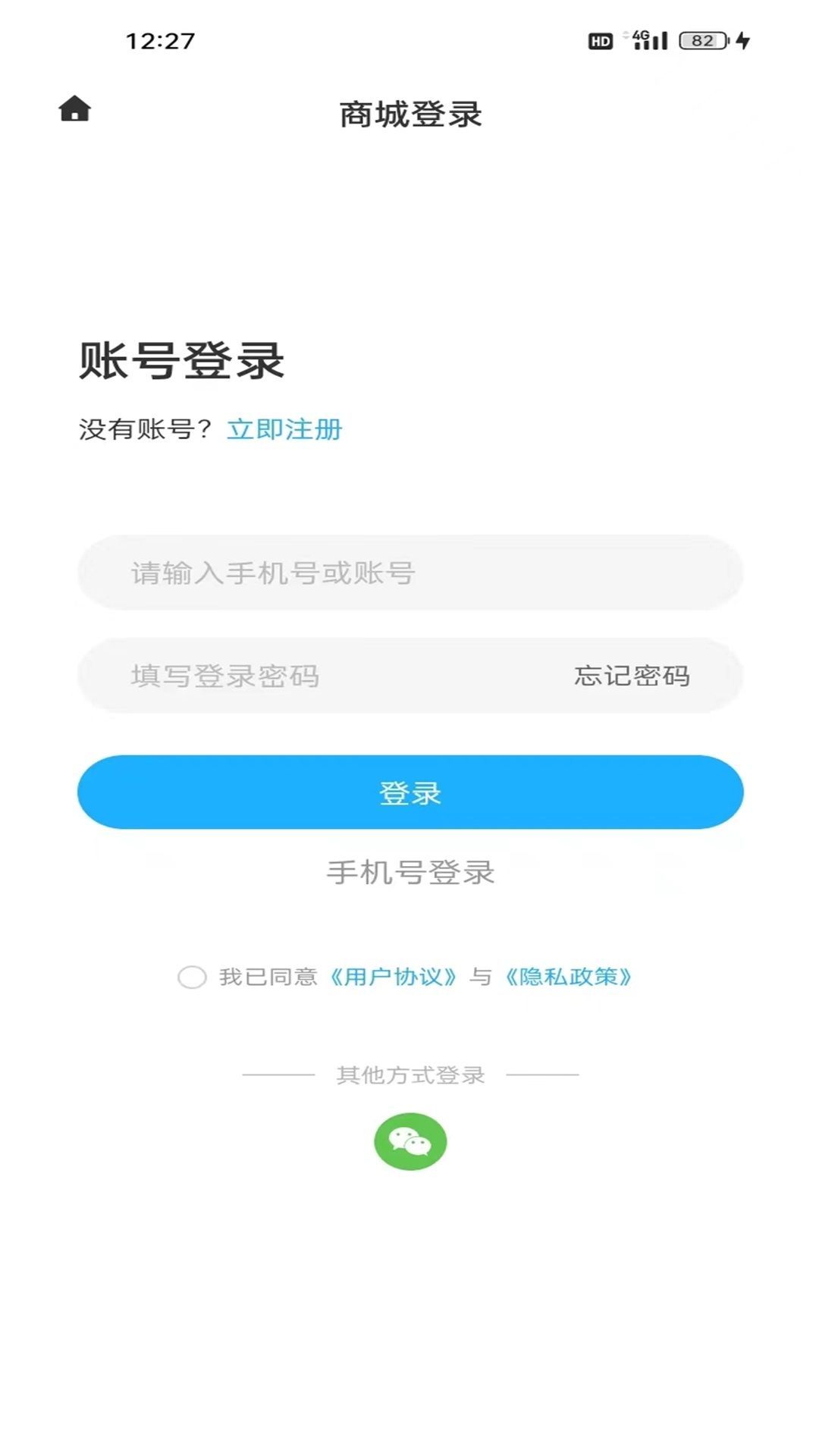Switch to 手机号登录 phone login

pos(409,874)
